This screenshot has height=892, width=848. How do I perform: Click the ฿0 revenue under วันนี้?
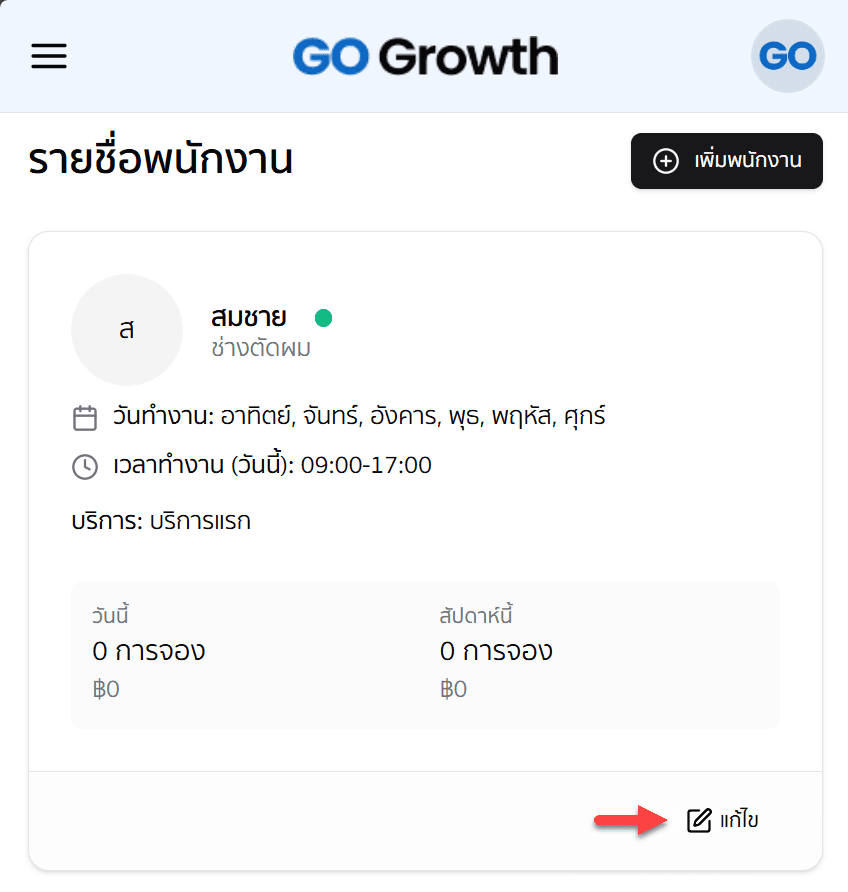pos(105,689)
